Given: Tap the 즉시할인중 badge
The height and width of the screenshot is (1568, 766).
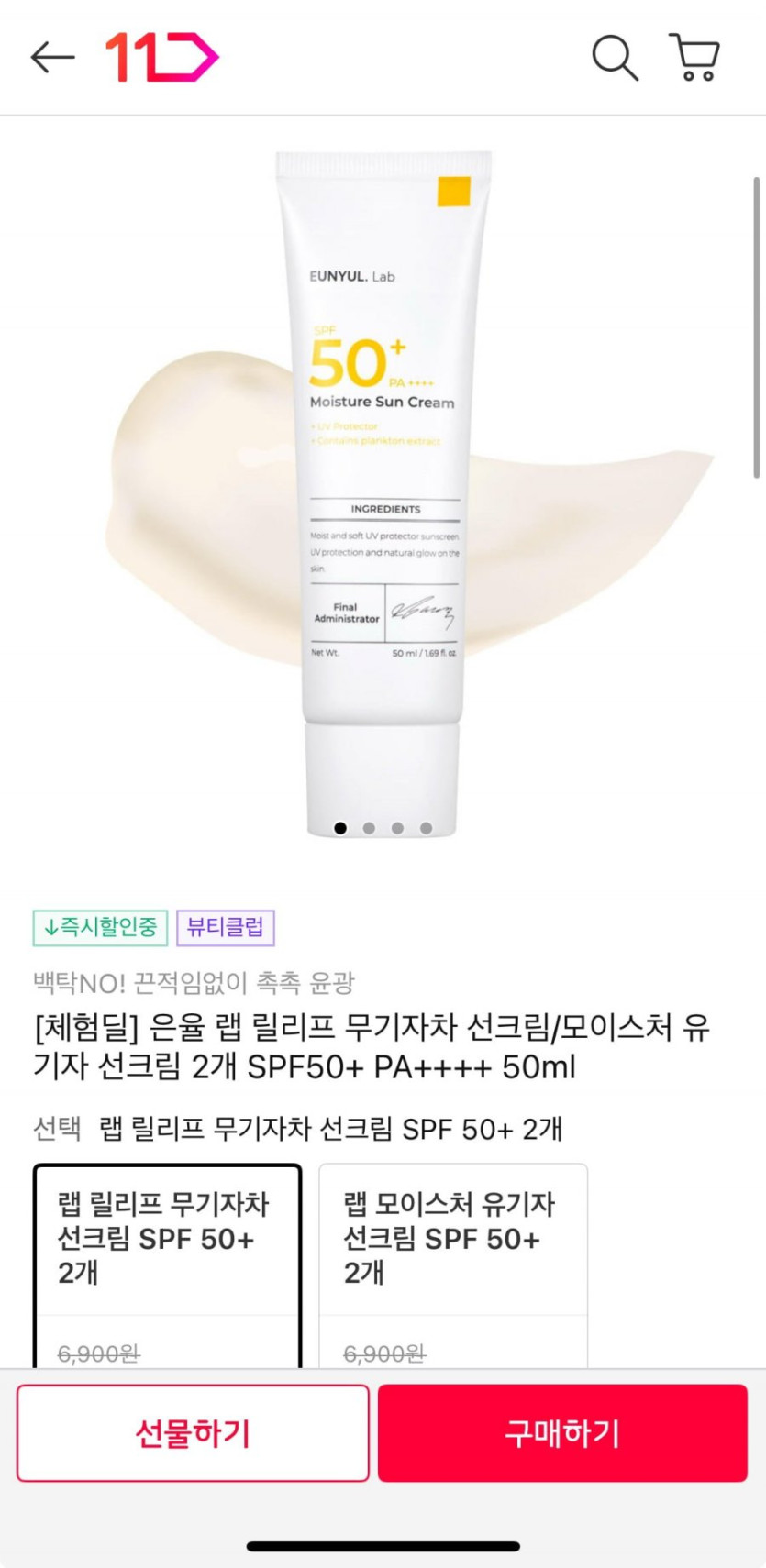Looking at the screenshot, I should point(100,927).
